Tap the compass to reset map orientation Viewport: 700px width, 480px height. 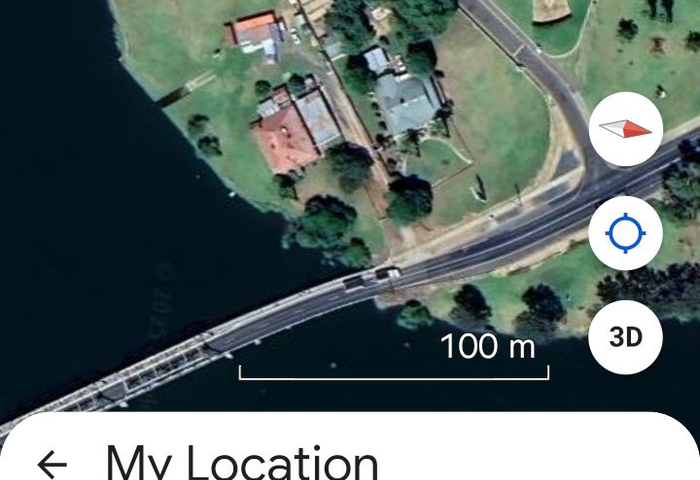pyautogui.click(x=626, y=130)
